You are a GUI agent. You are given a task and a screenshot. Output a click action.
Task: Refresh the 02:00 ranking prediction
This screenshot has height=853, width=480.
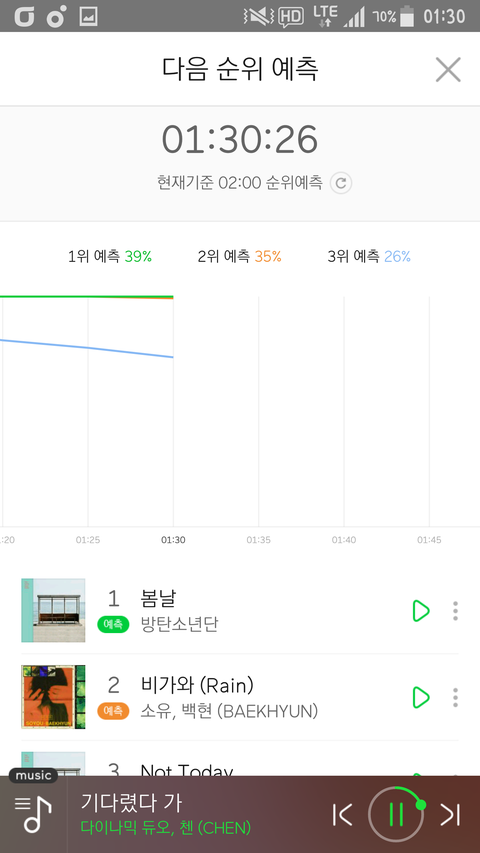341,183
